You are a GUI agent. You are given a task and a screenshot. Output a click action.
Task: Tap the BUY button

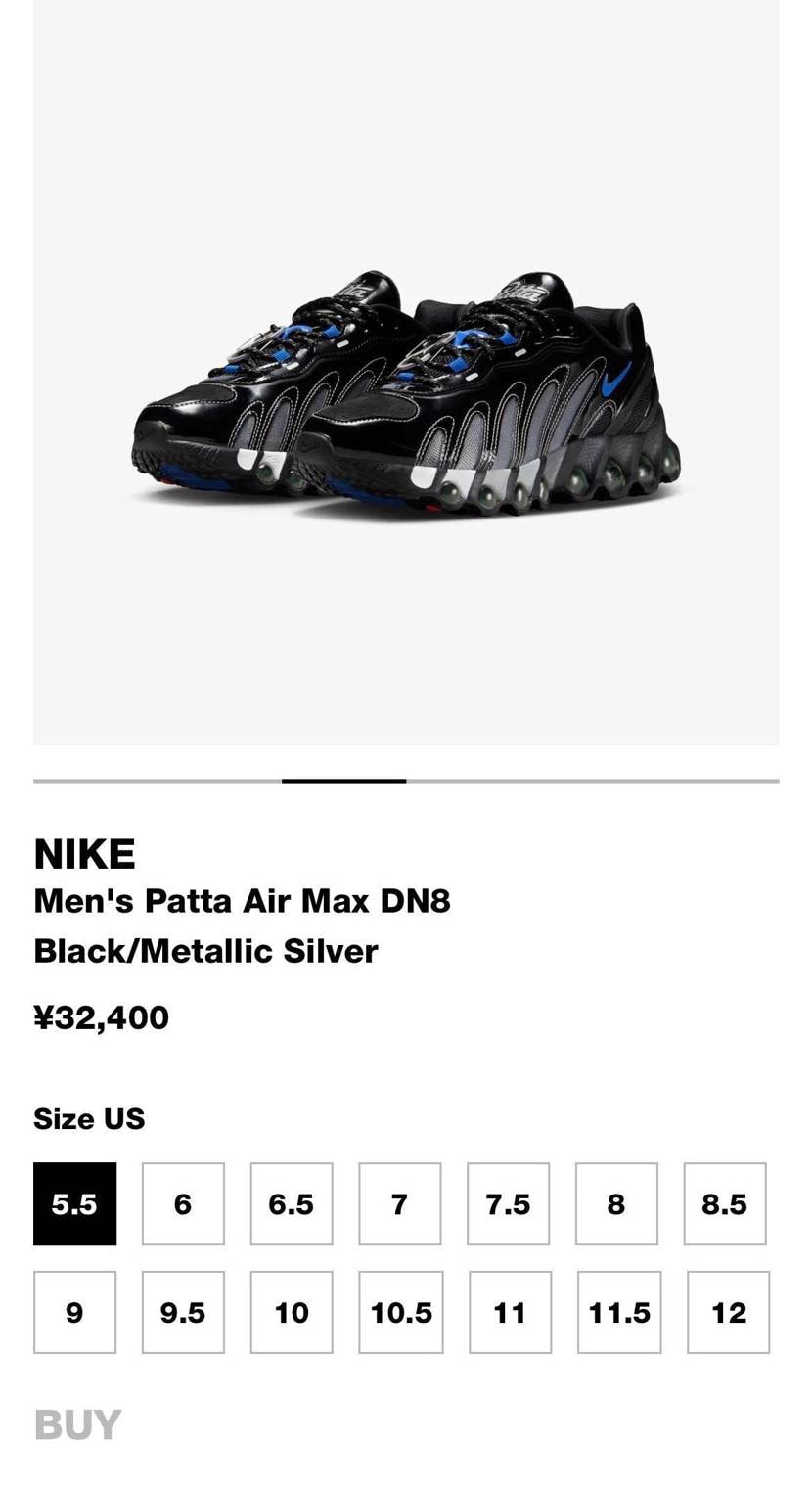[77, 1425]
